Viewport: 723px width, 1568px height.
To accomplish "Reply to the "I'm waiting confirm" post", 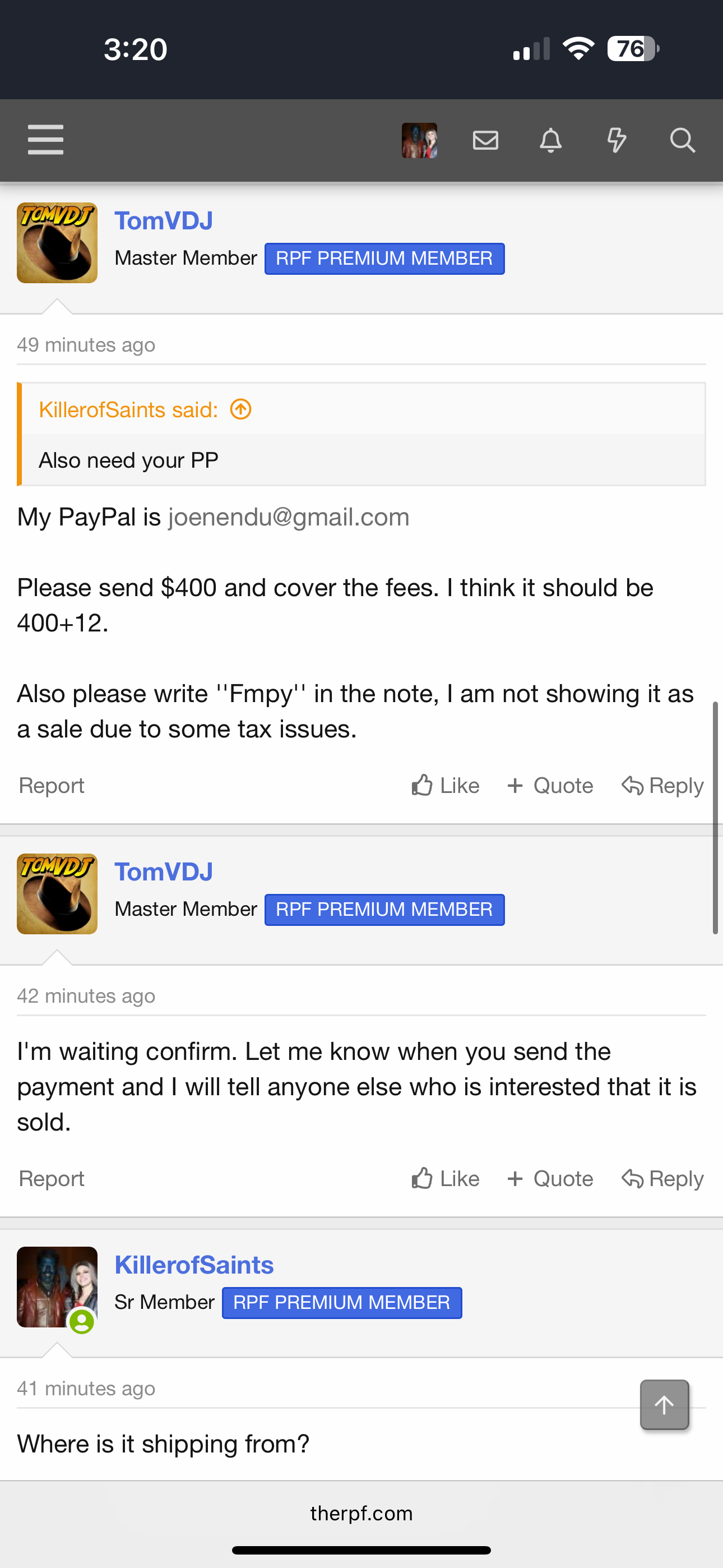I will point(662,1178).
